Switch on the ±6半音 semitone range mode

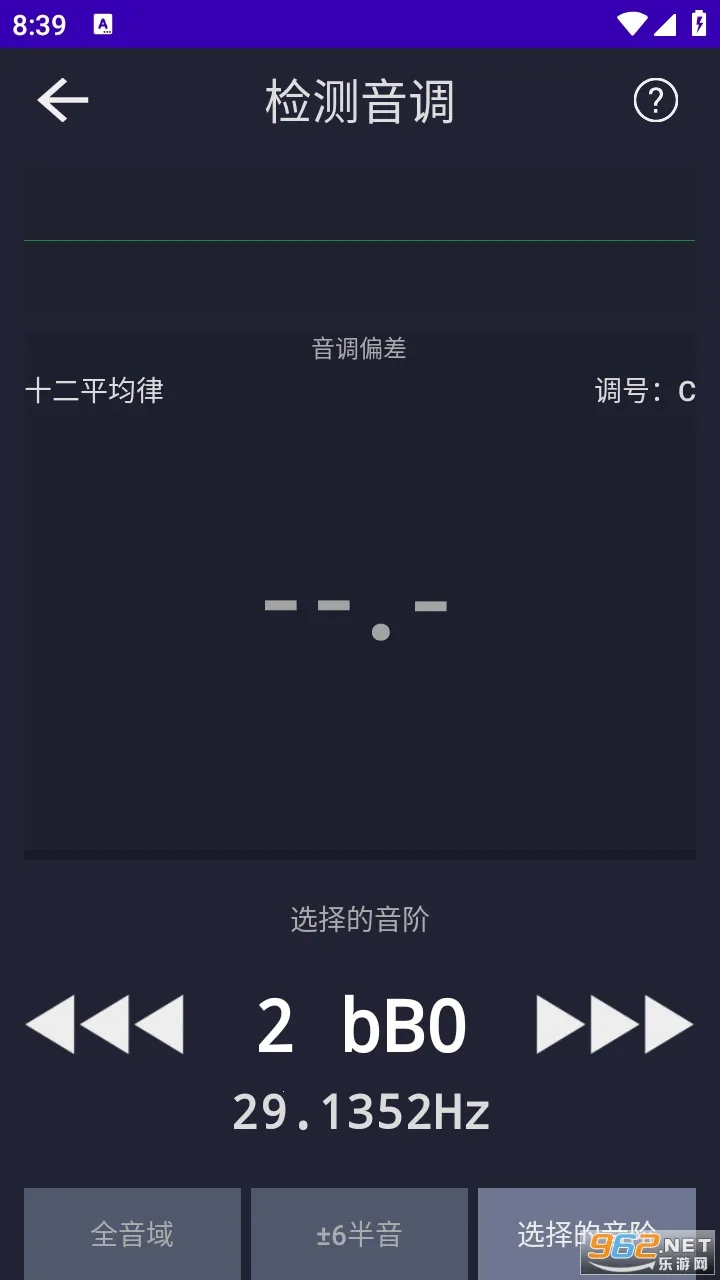359,1237
